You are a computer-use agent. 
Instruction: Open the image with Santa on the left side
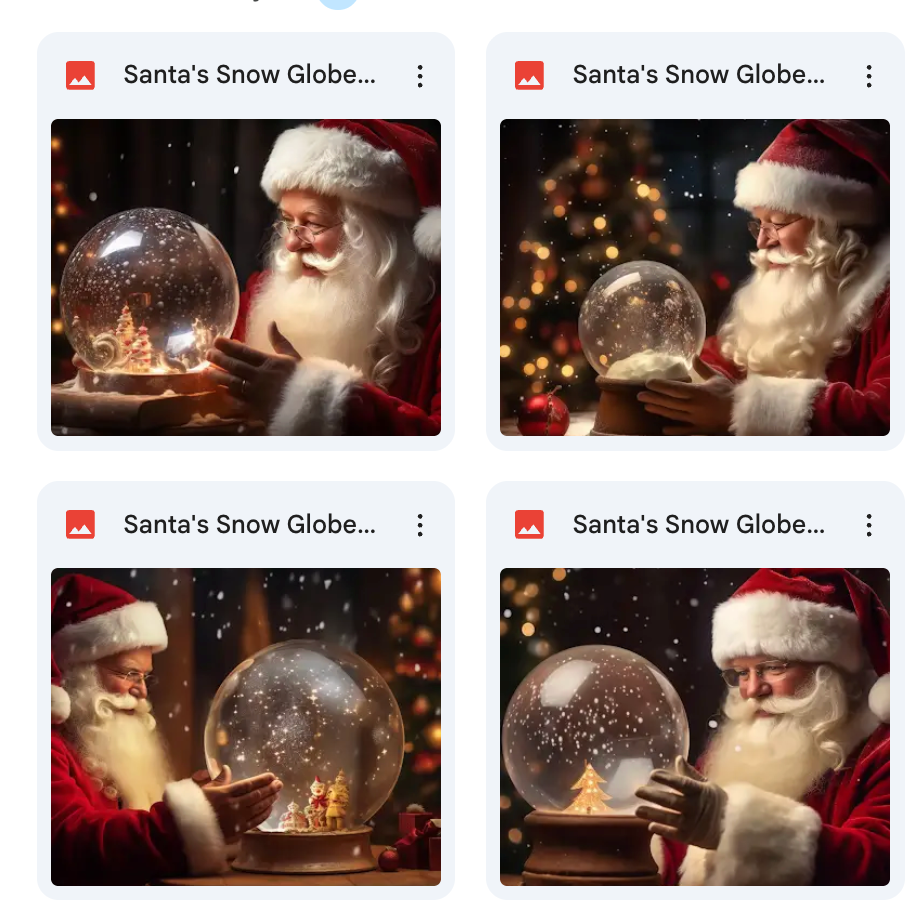[x=246, y=726]
